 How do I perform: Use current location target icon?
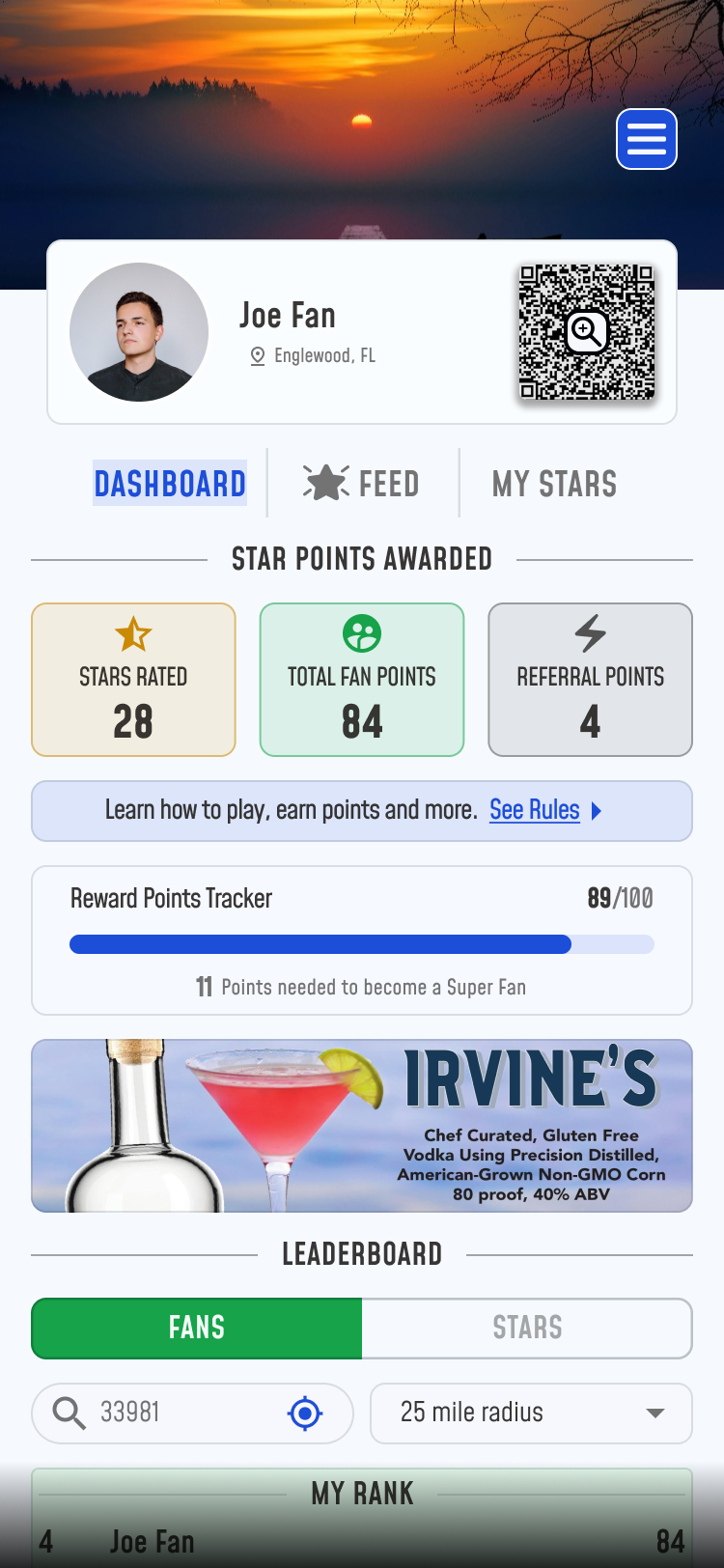coord(305,1414)
